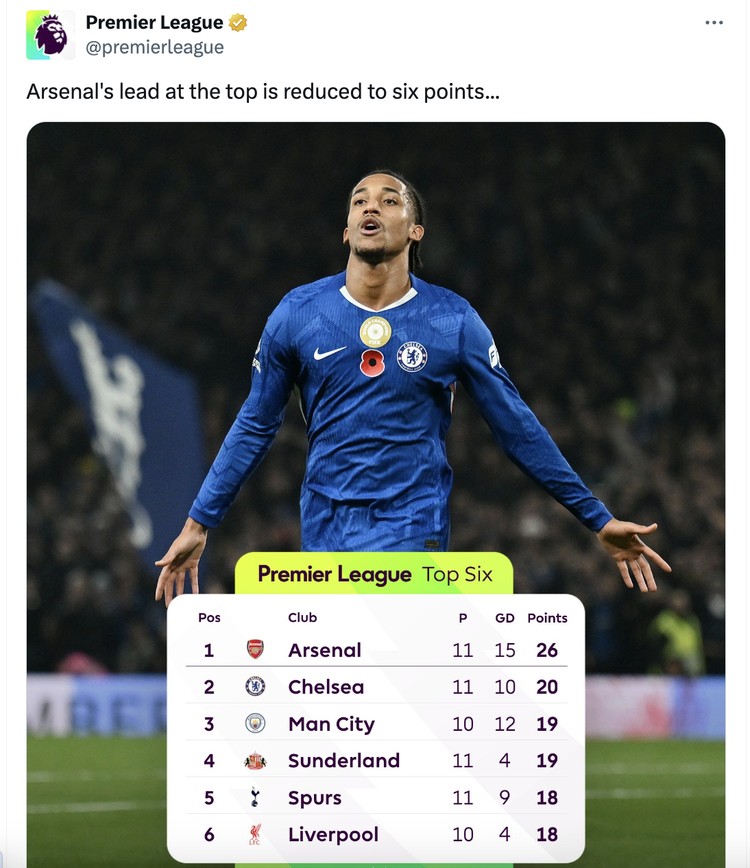Click the Spurs cockerel crest
This screenshot has width=750, height=868.
point(255,798)
